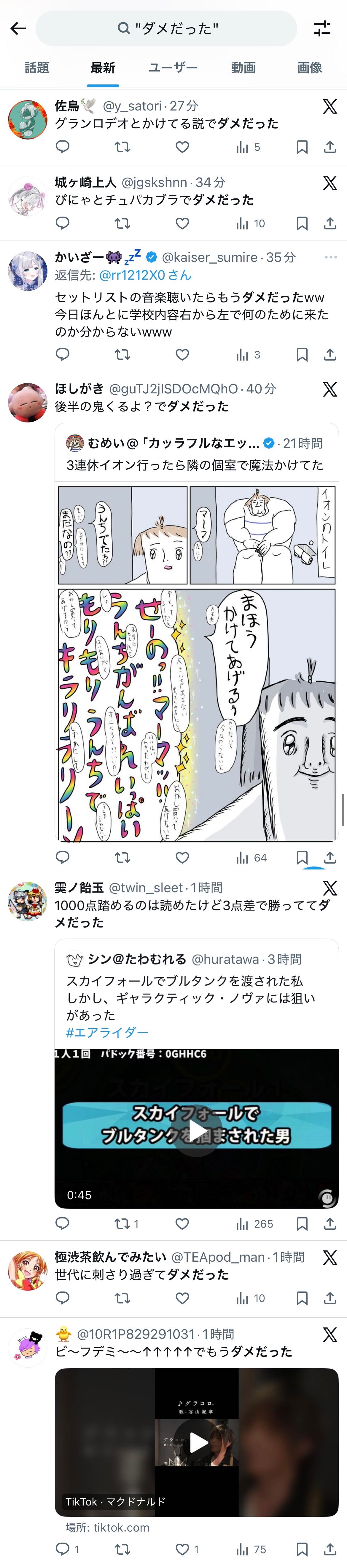Like 極渋茶飲んでみたい's post

coord(182,1298)
